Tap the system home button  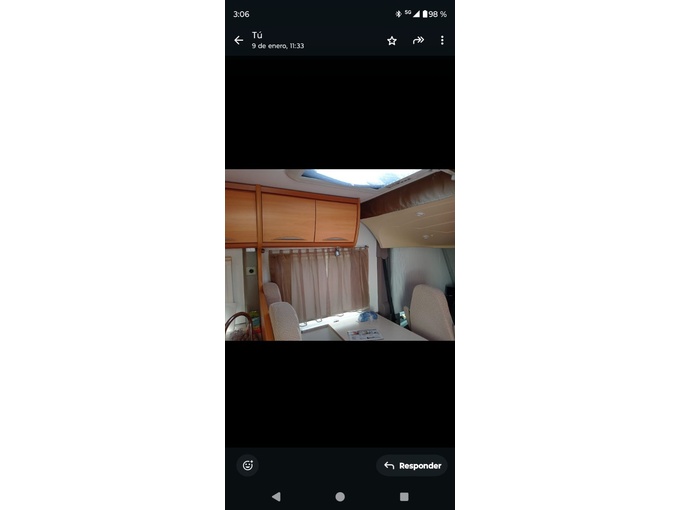[340, 496]
